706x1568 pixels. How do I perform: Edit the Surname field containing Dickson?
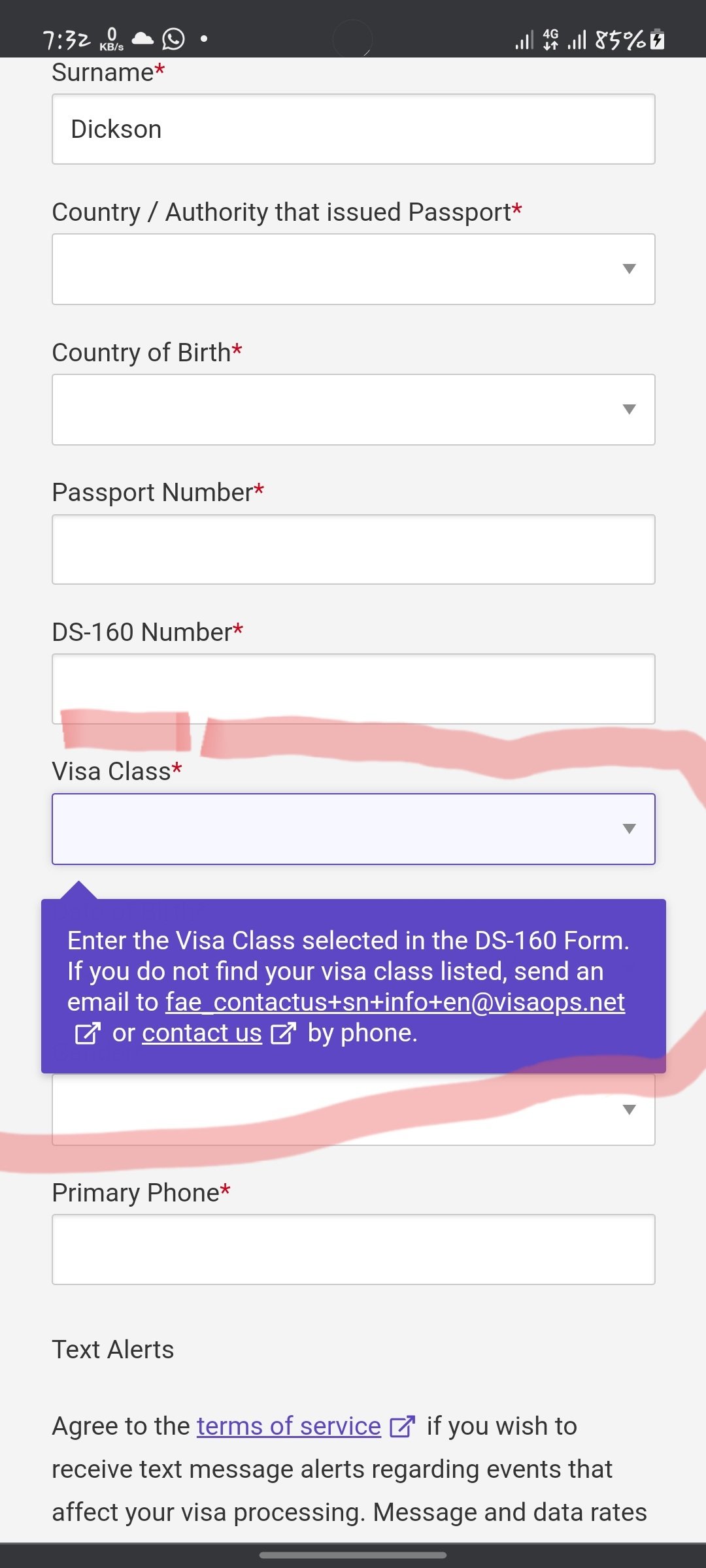point(353,129)
